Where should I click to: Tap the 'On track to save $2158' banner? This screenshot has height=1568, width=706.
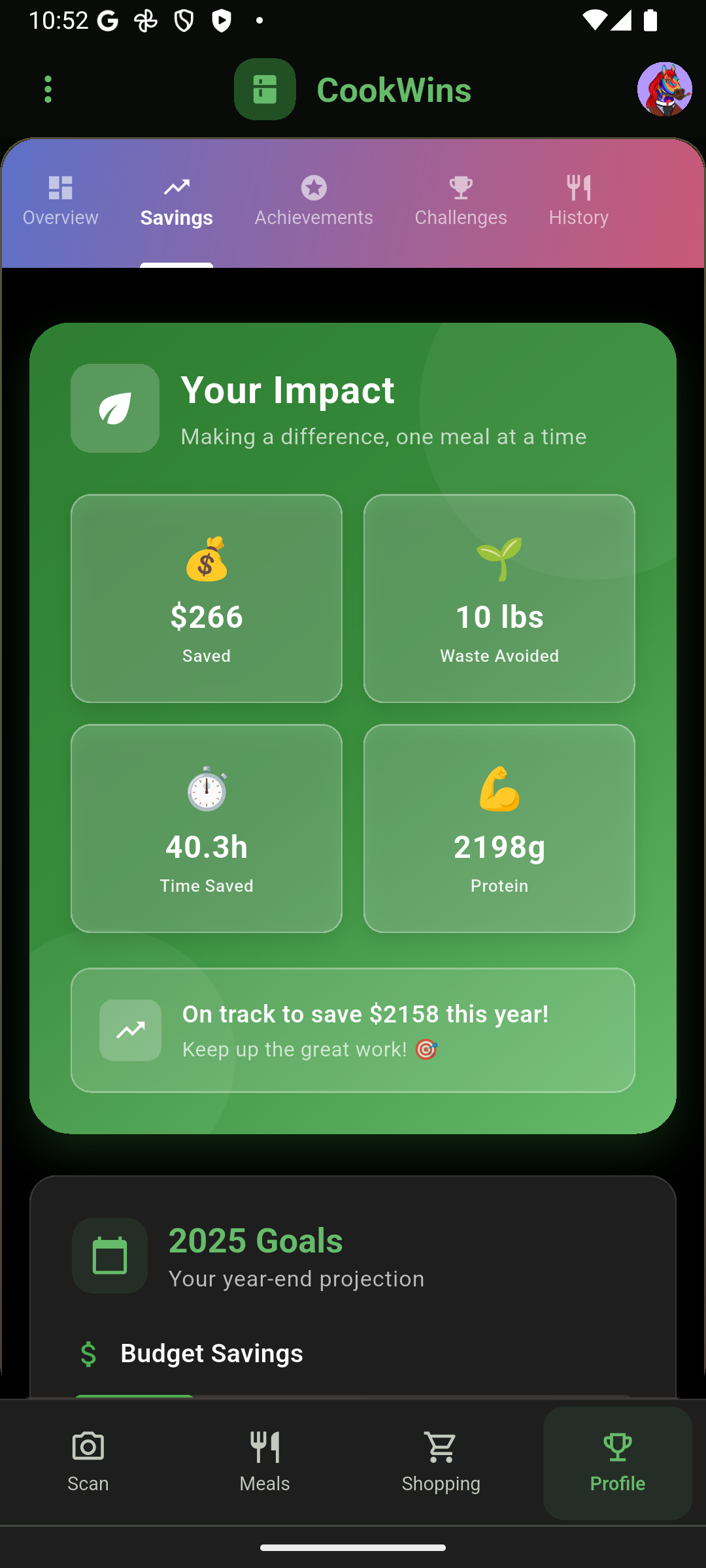(352, 1030)
